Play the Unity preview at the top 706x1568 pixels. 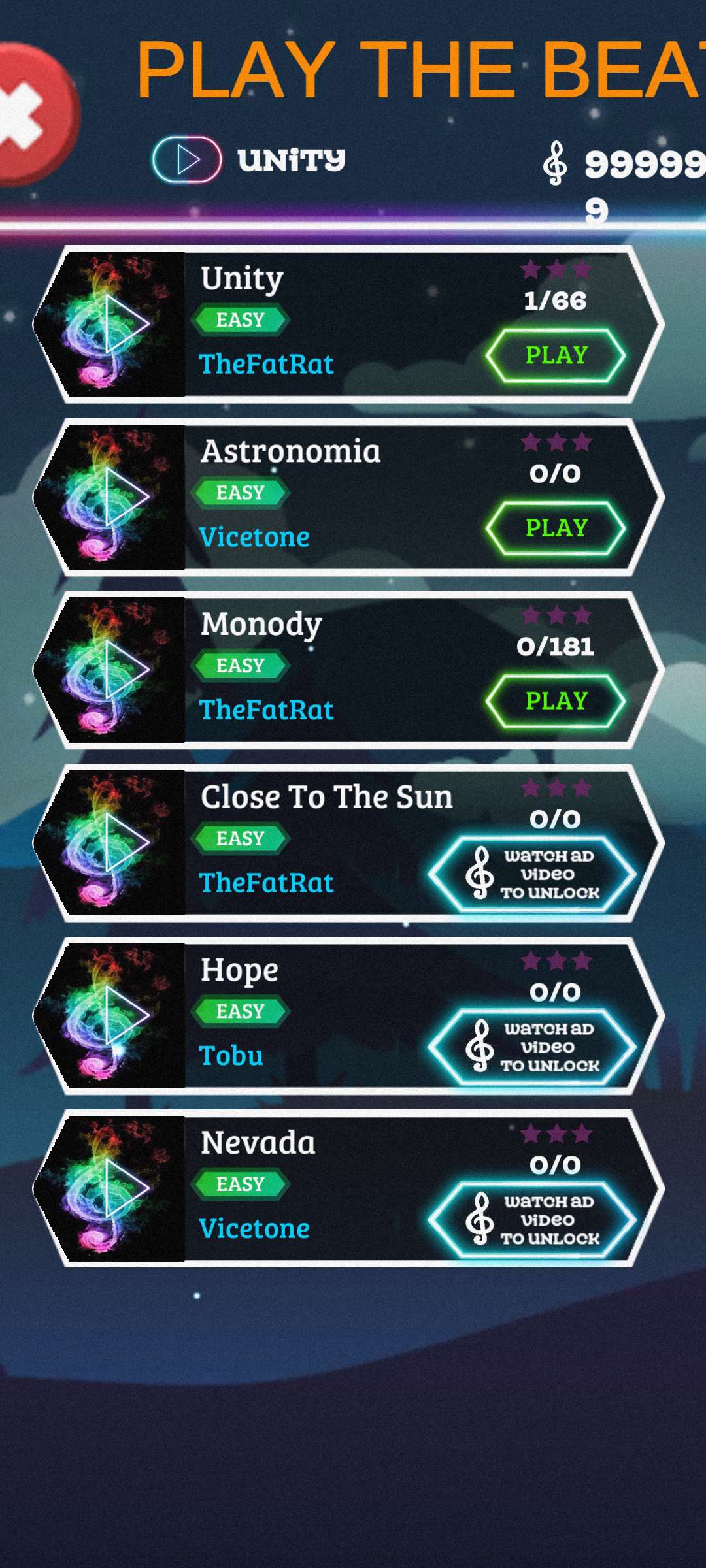tap(187, 159)
